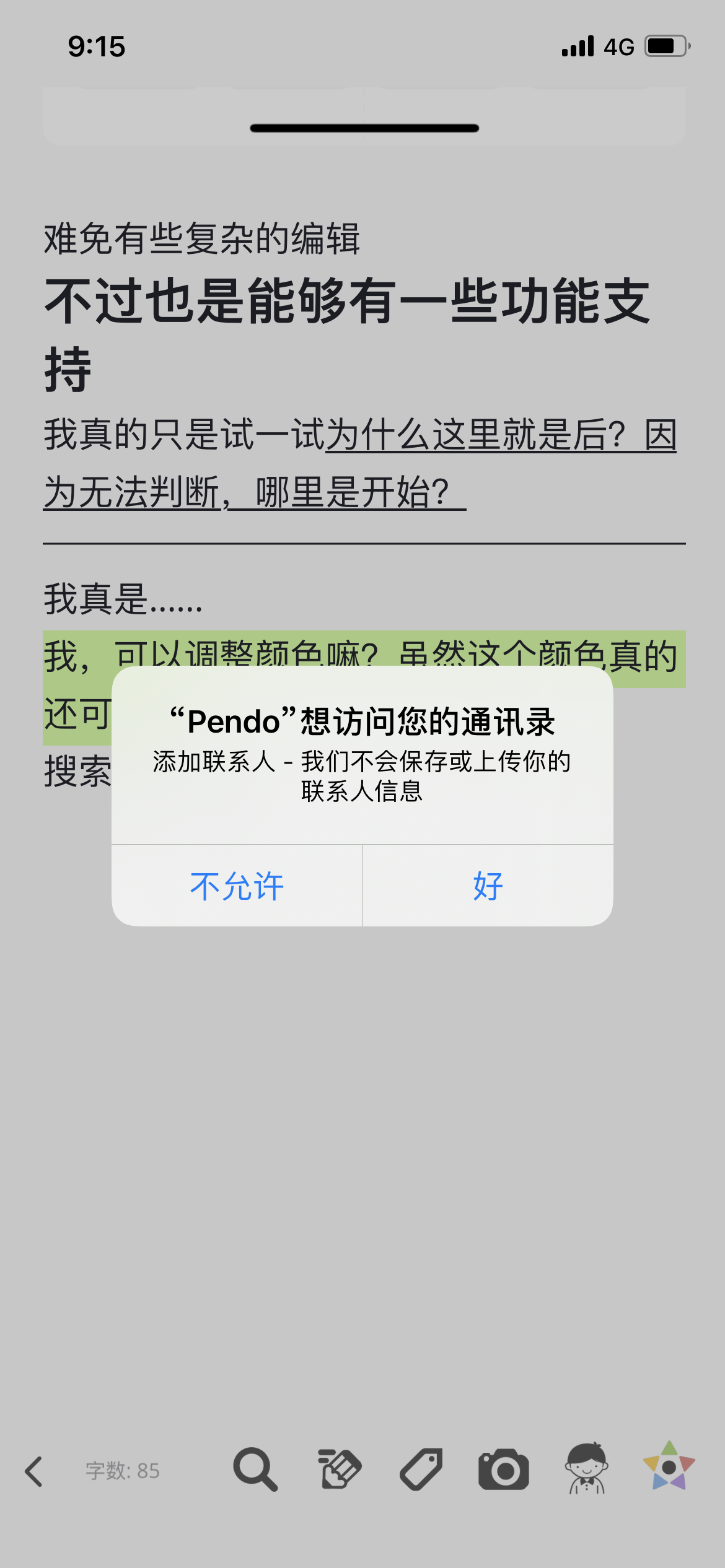Viewport: 725px width, 1568px height.
Task: Open the colorful star icon
Action: coord(669,1466)
